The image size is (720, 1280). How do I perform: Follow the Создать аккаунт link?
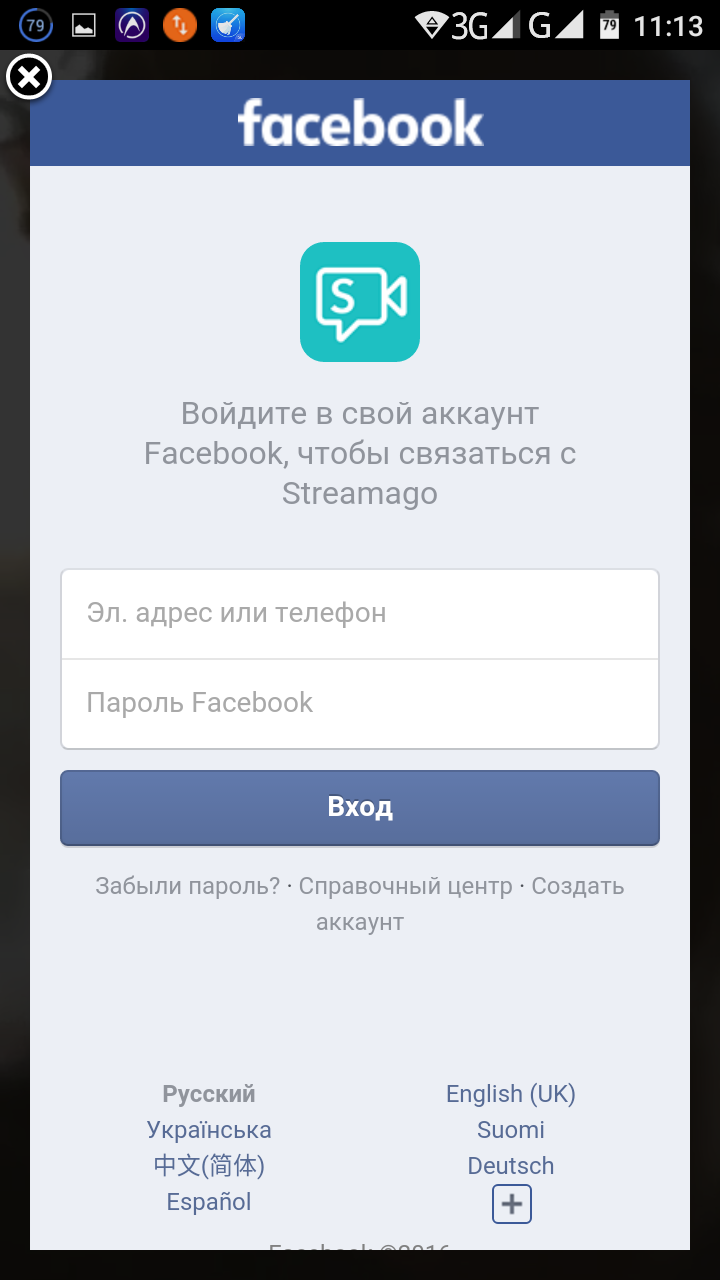[x=577, y=887]
